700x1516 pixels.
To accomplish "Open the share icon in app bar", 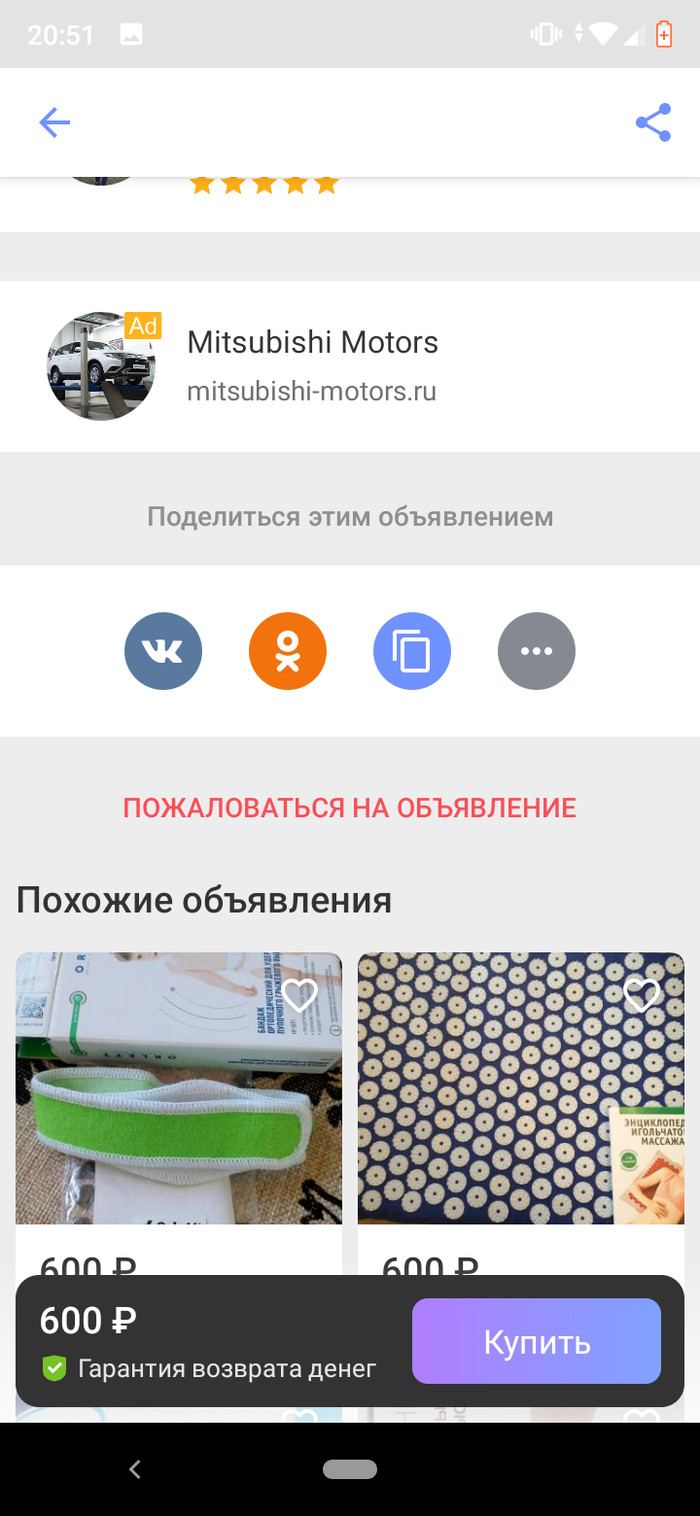I will (x=653, y=123).
